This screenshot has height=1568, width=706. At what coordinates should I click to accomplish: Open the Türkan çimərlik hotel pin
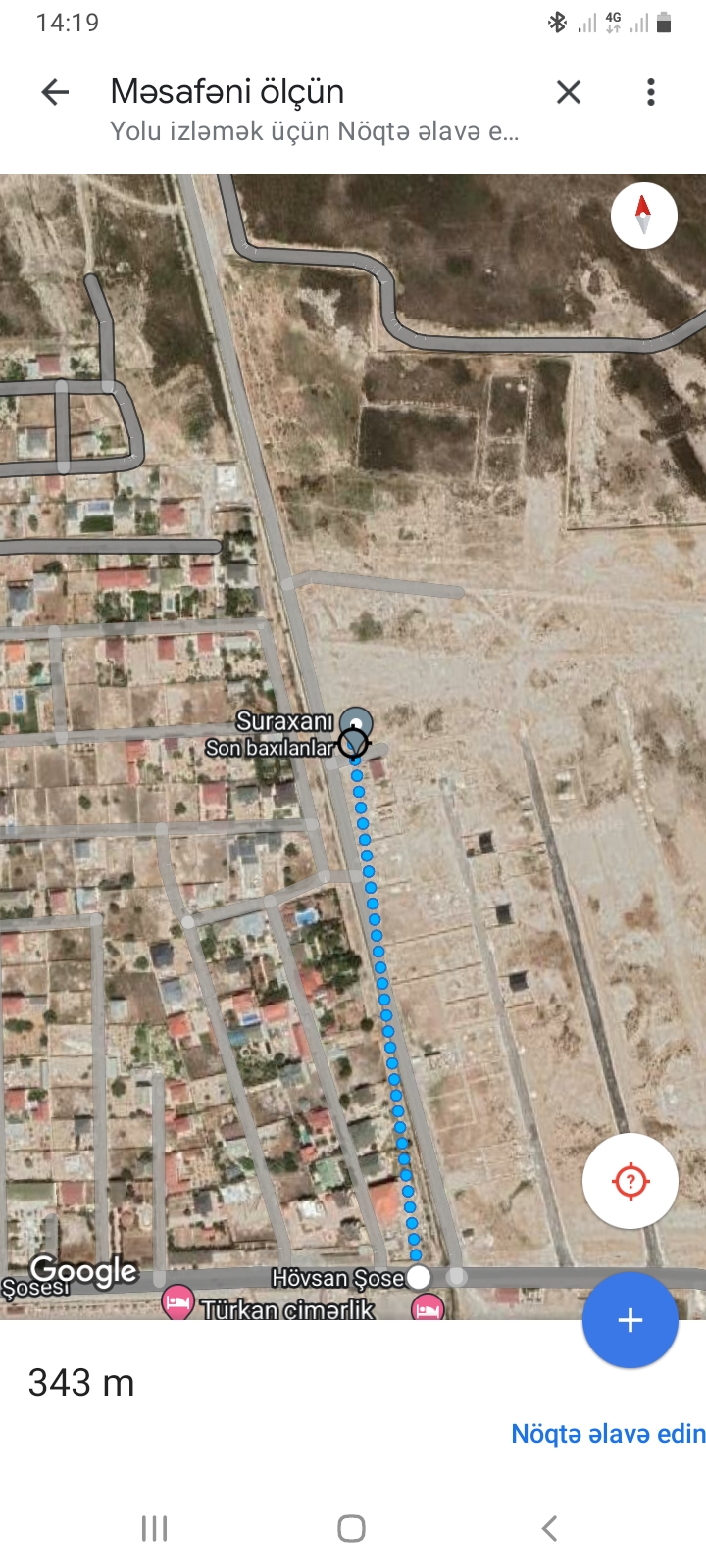point(177,1303)
